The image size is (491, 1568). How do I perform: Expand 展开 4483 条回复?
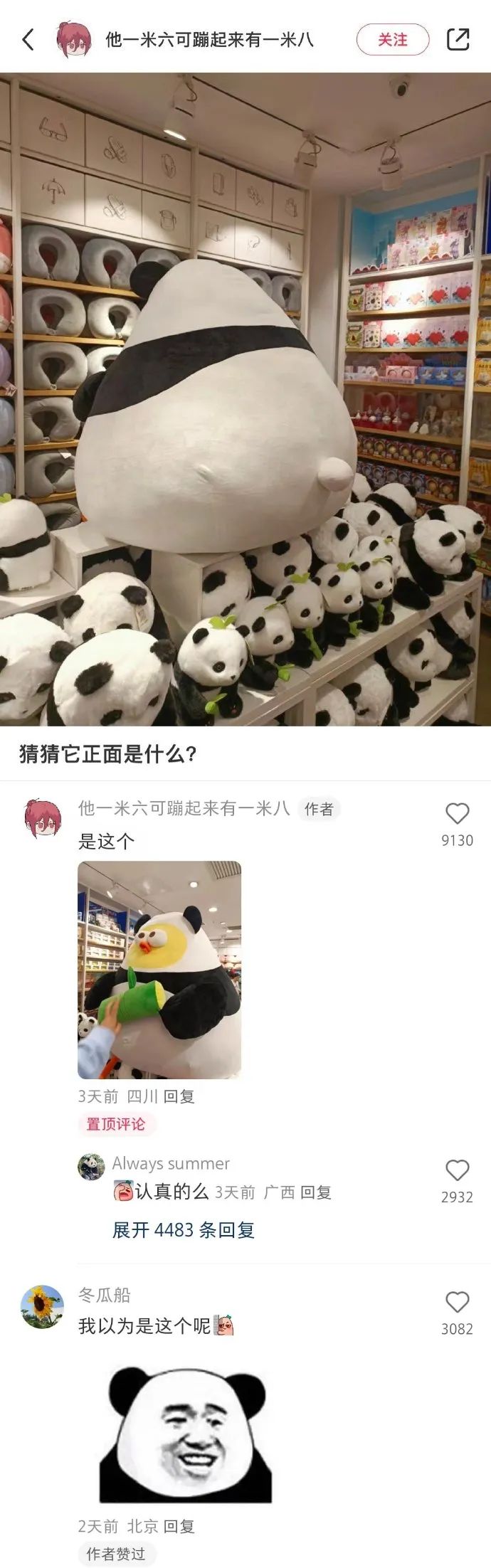[183, 1230]
